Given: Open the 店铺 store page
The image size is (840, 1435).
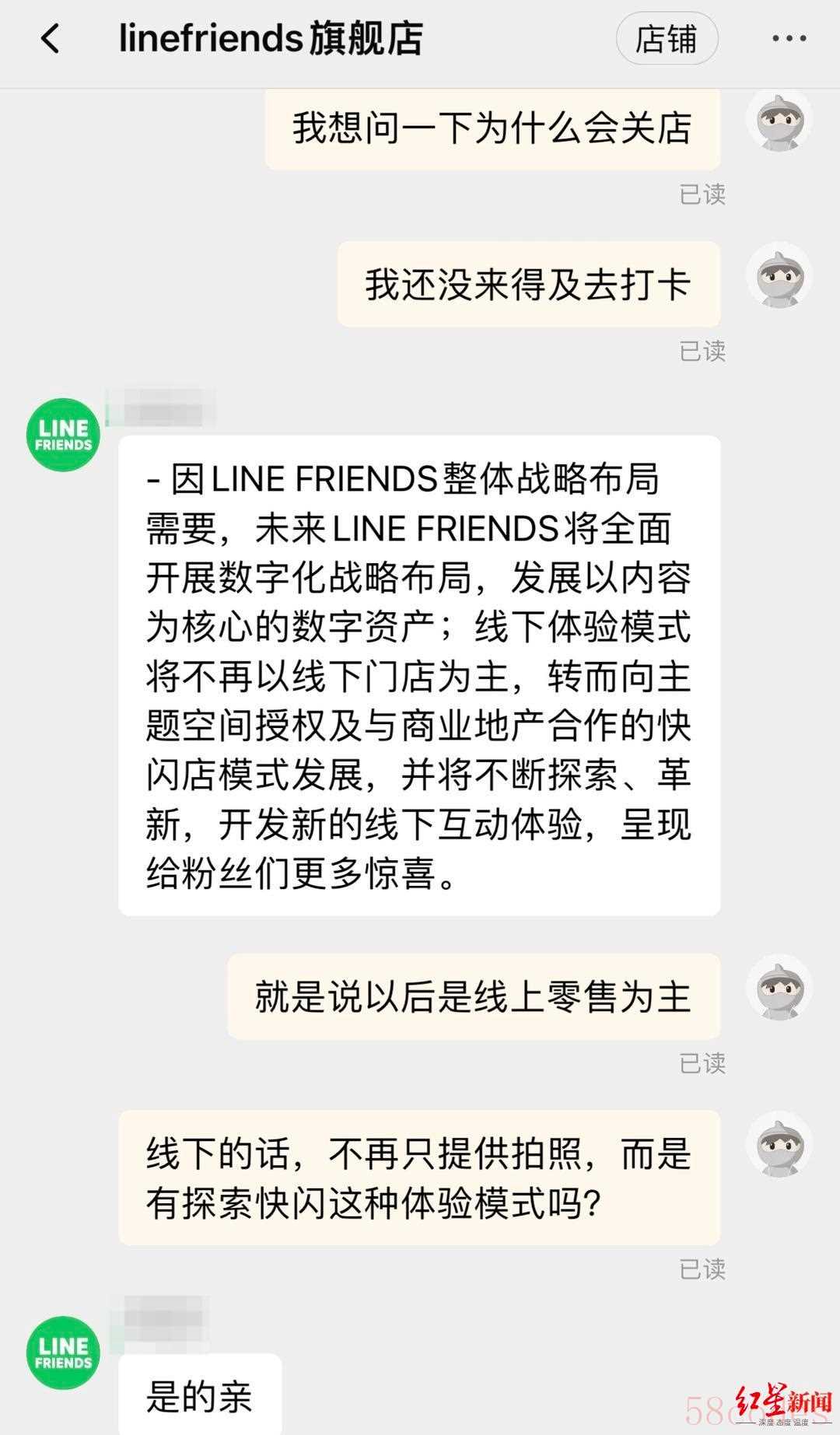Looking at the screenshot, I should pos(667,39).
